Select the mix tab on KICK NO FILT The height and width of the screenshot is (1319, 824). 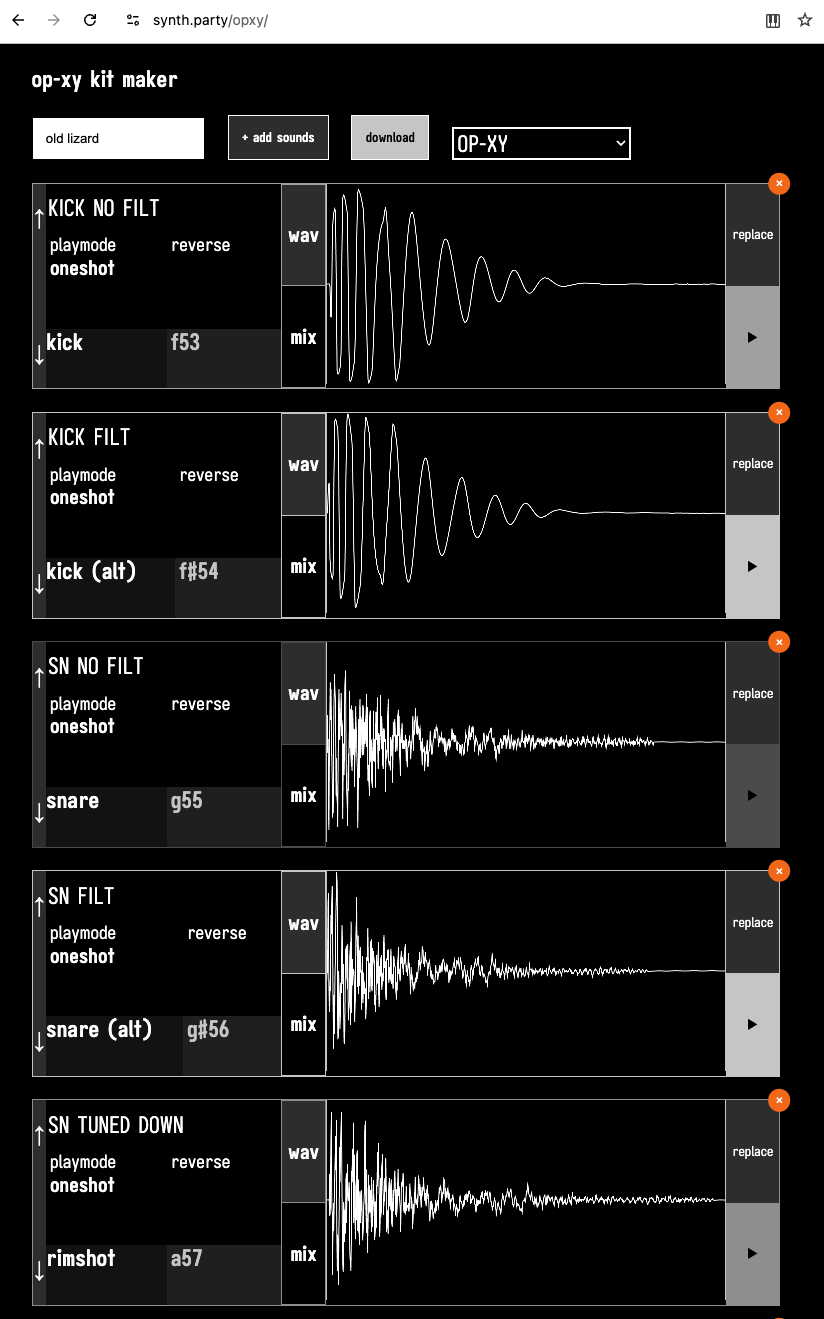click(x=303, y=337)
